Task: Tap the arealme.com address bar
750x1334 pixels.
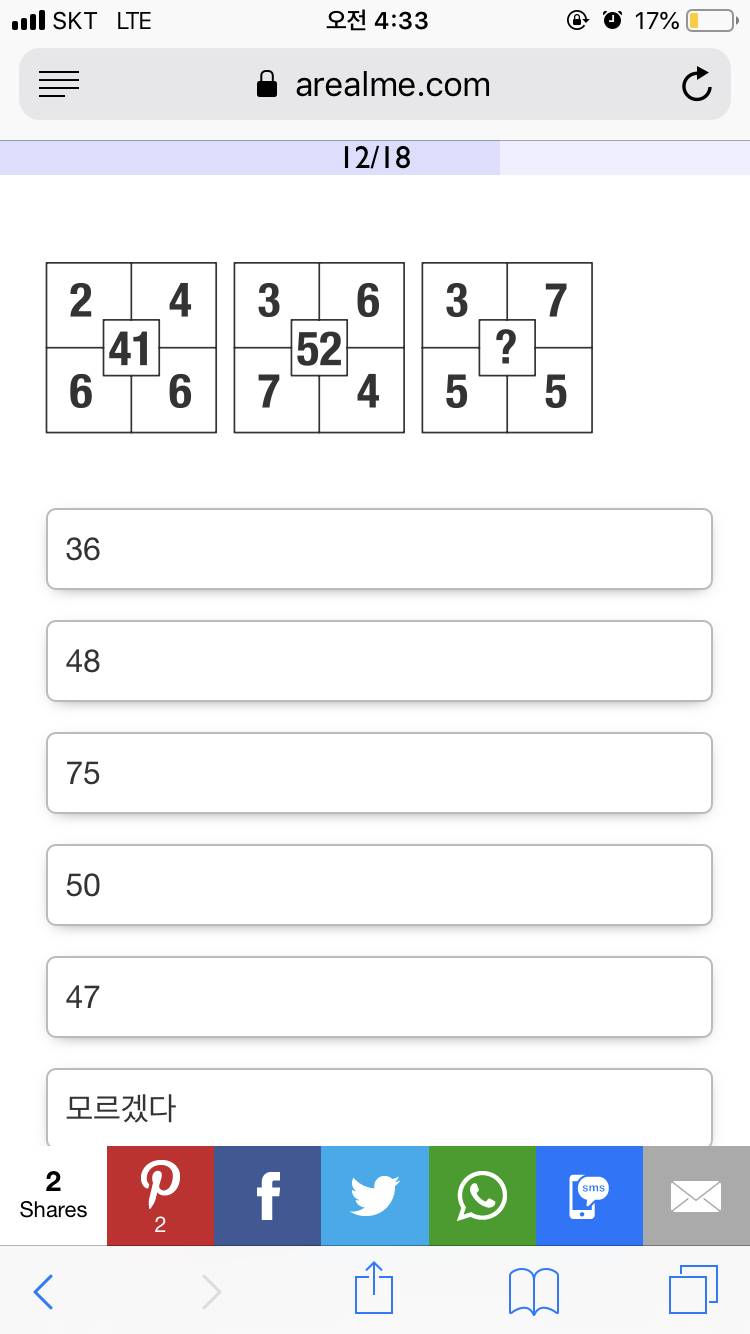Action: (x=375, y=84)
